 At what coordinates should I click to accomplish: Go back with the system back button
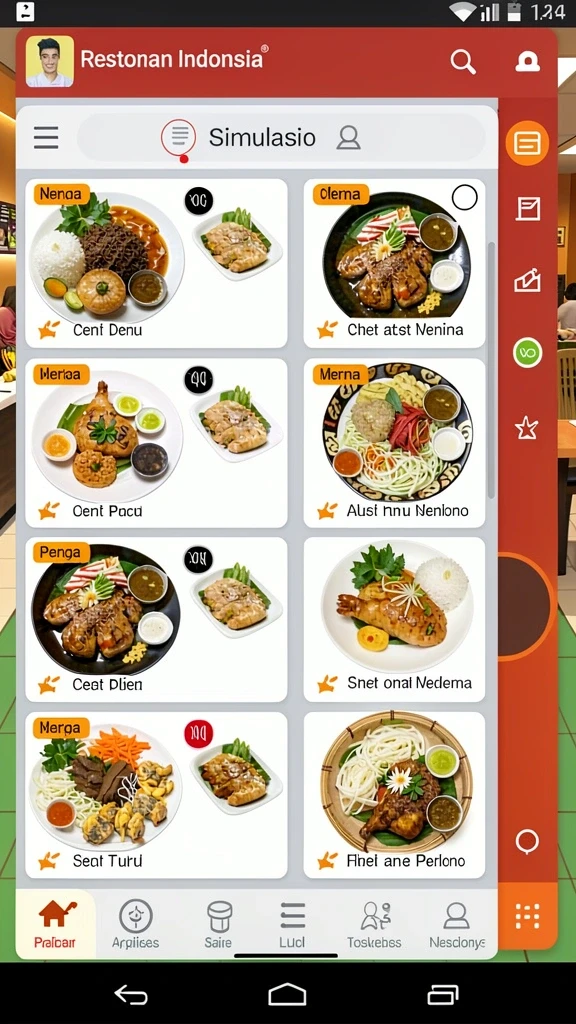point(131,995)
